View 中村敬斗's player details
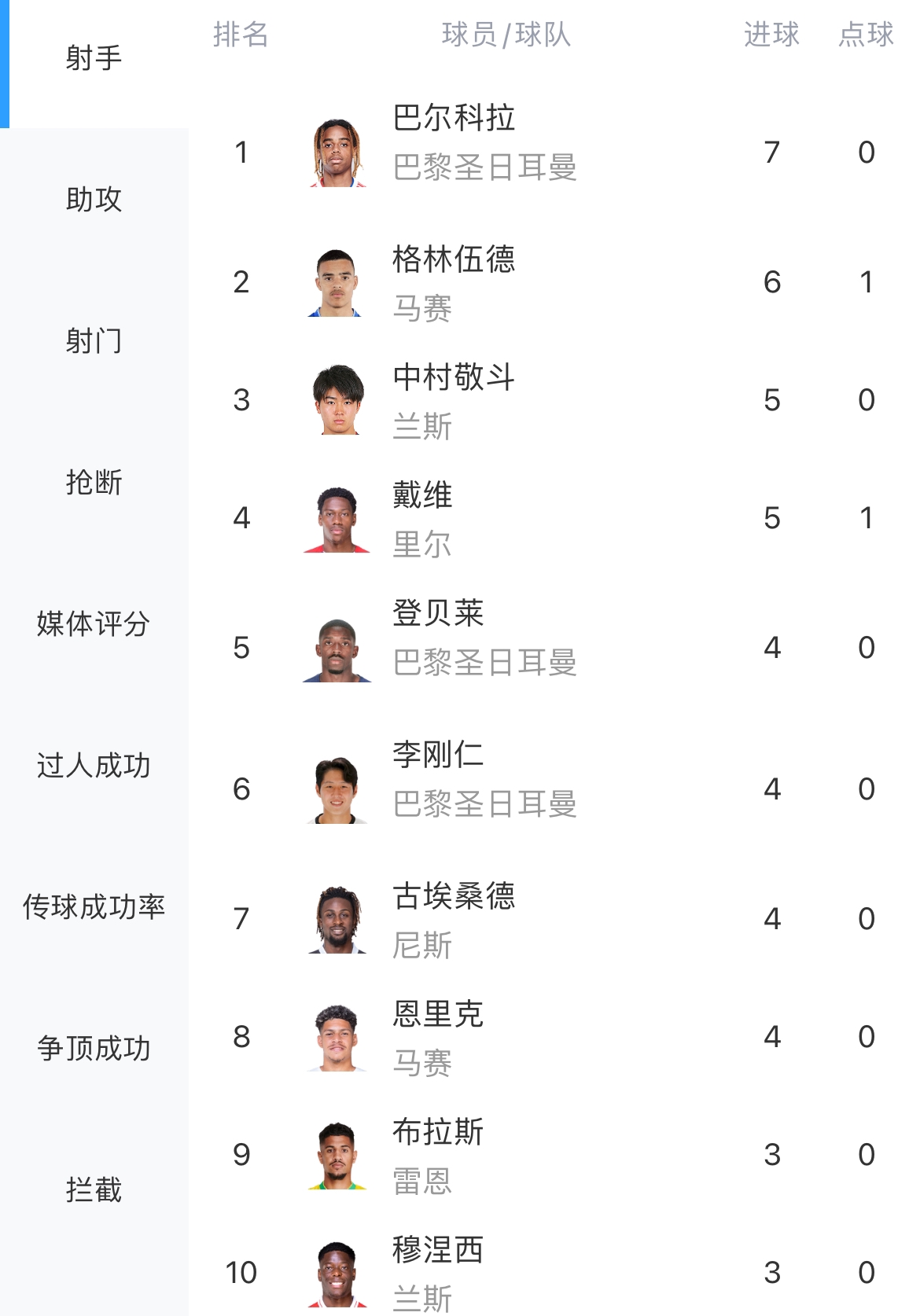The height and width of the screenshot is (1316, 920). coord(454,378)
